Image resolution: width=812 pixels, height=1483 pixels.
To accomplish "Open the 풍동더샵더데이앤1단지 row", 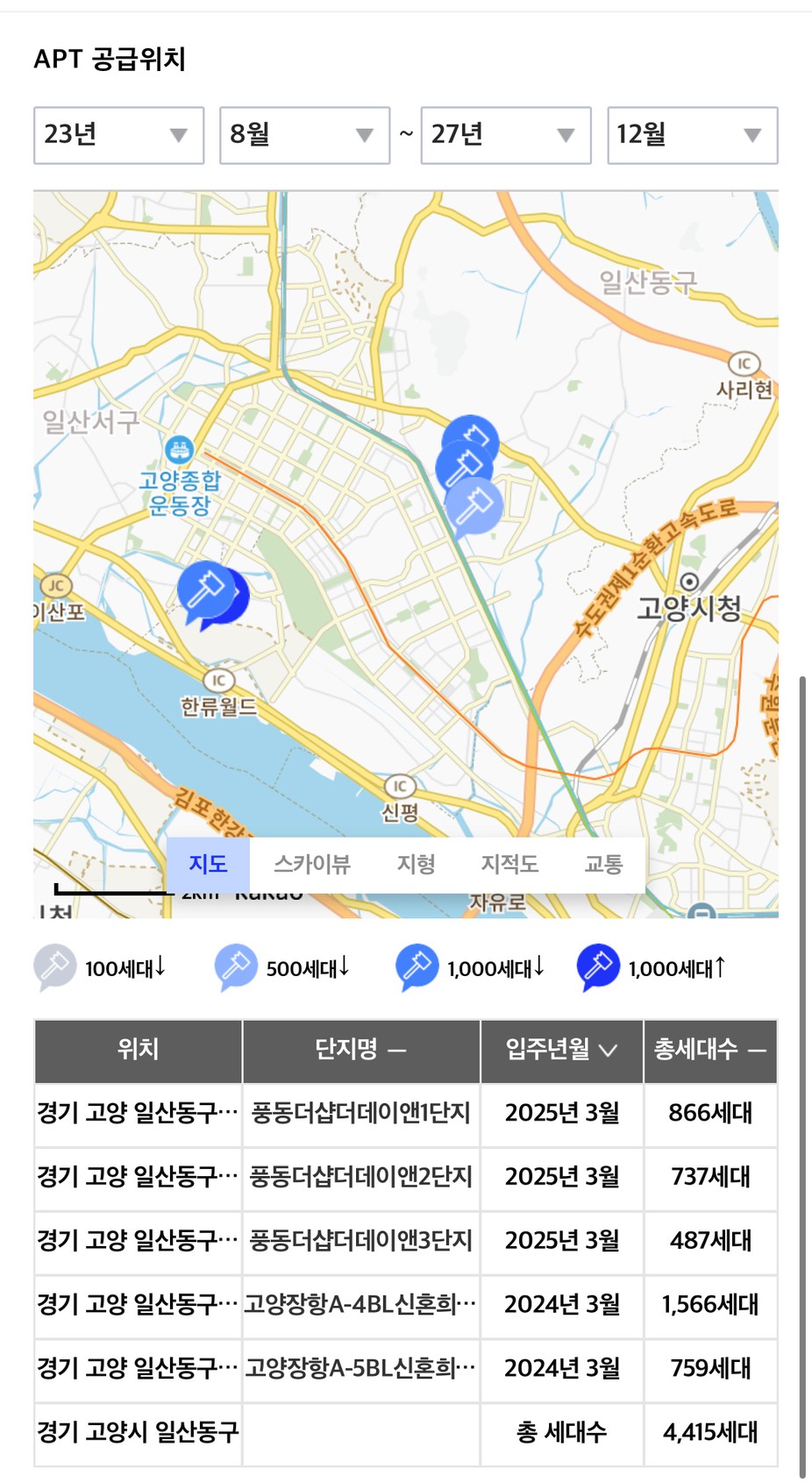I will click(406, 1114).
